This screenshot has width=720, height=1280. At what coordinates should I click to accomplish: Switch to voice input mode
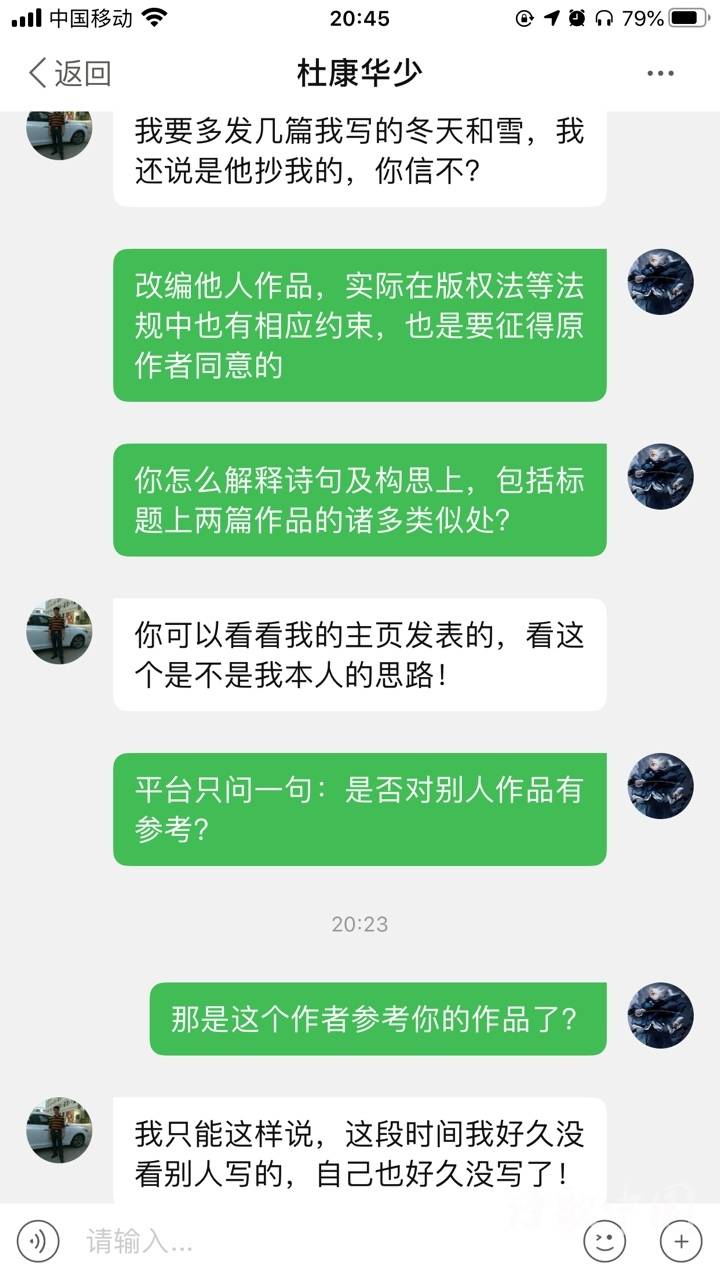[38, 1242]
